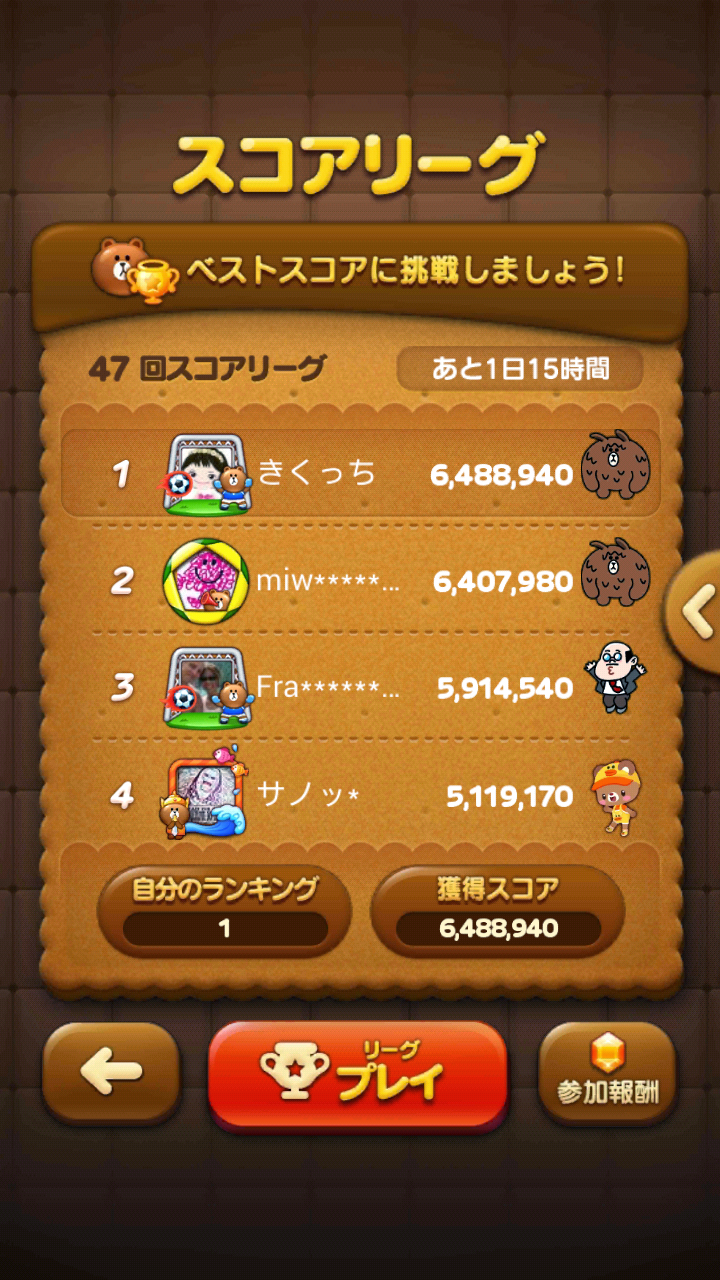The height and width of the screenshot is (1280, 720).
Task: Open 参加報酬 participation rewards
Action: pos(607,1073)
